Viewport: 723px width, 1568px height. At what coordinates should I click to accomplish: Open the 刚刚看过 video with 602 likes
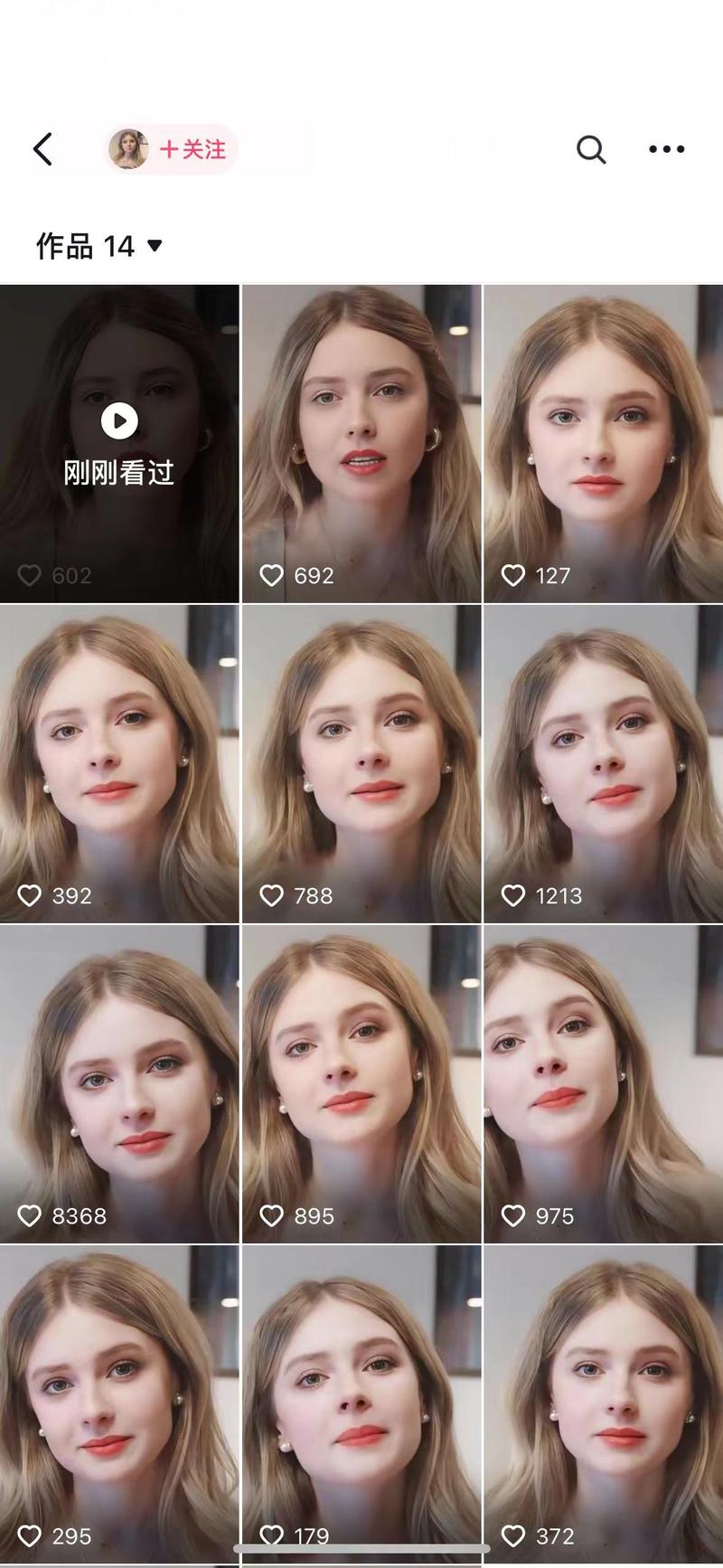[119, 443]
